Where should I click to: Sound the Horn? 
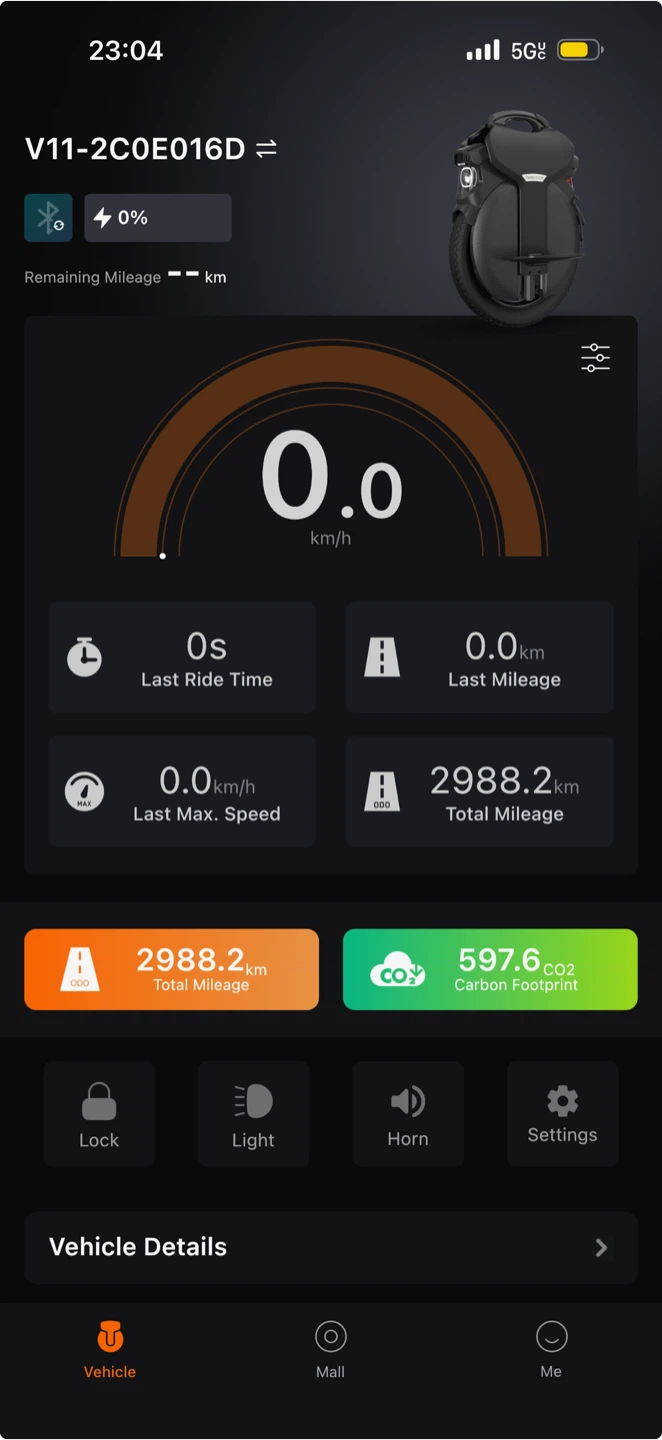click(x=408, y=1114)
